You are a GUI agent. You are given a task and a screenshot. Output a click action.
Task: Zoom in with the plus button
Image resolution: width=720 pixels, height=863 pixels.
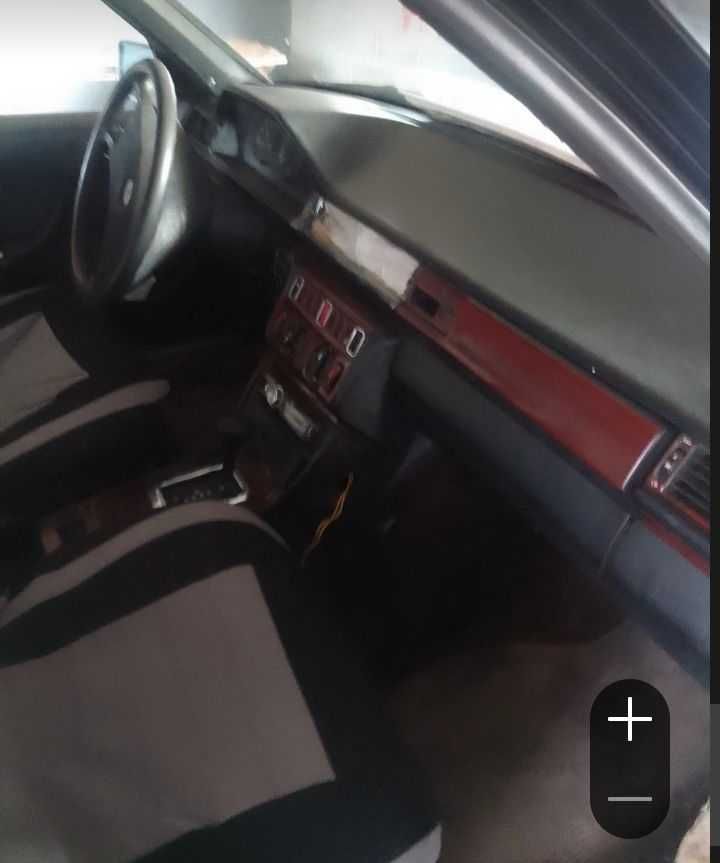(x=630, y=719)
